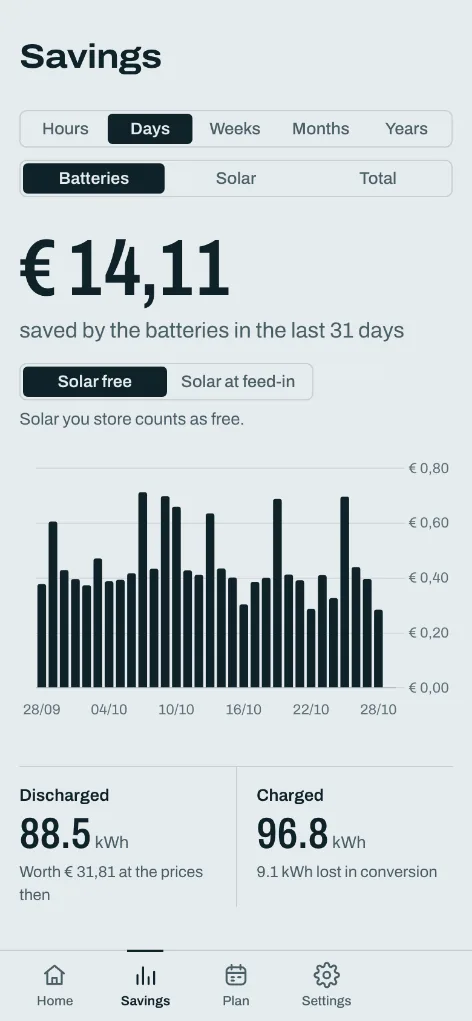This screenshot has height=1021, width=472.
Task: Select the Batteries segment
Action: click(94, 178)
